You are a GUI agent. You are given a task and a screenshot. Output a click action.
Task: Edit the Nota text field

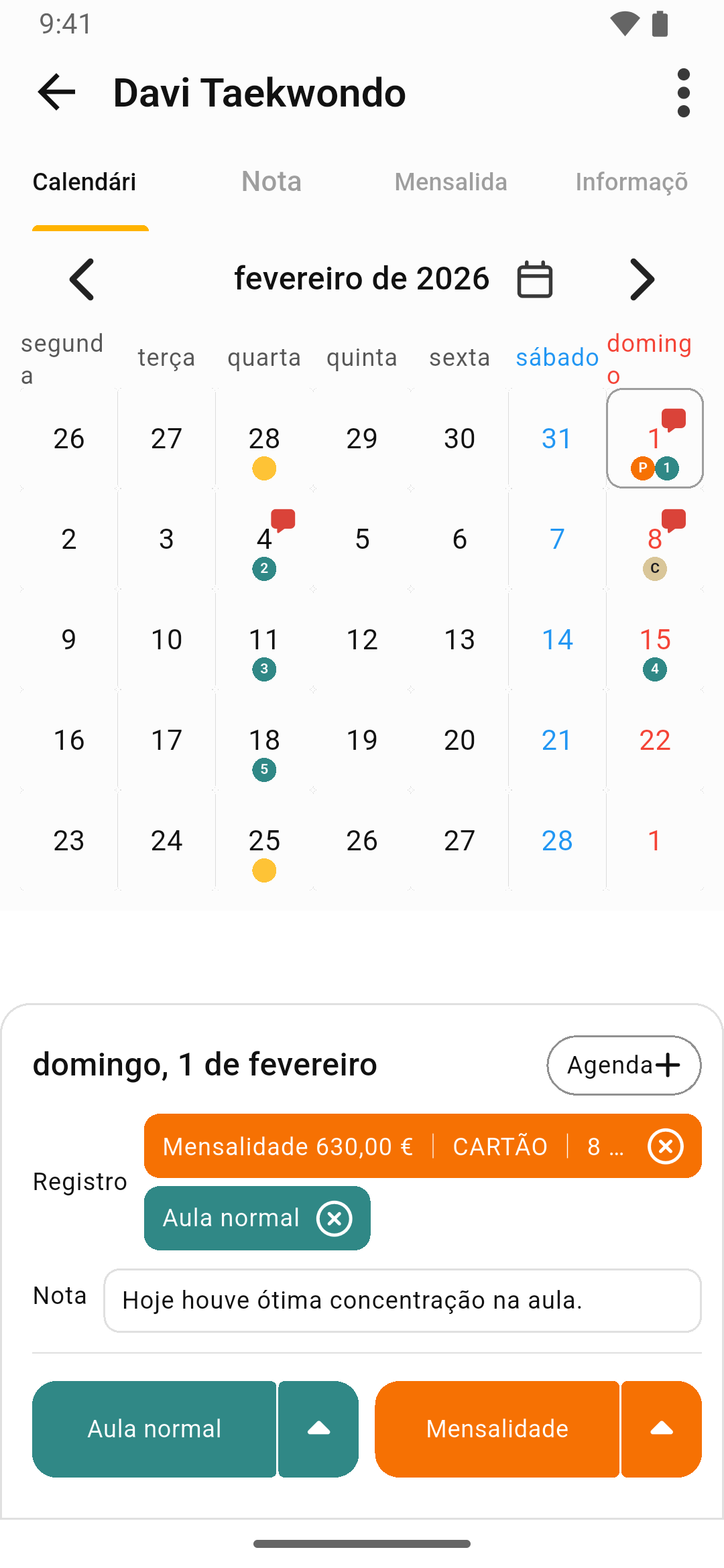coord(402,1300)
